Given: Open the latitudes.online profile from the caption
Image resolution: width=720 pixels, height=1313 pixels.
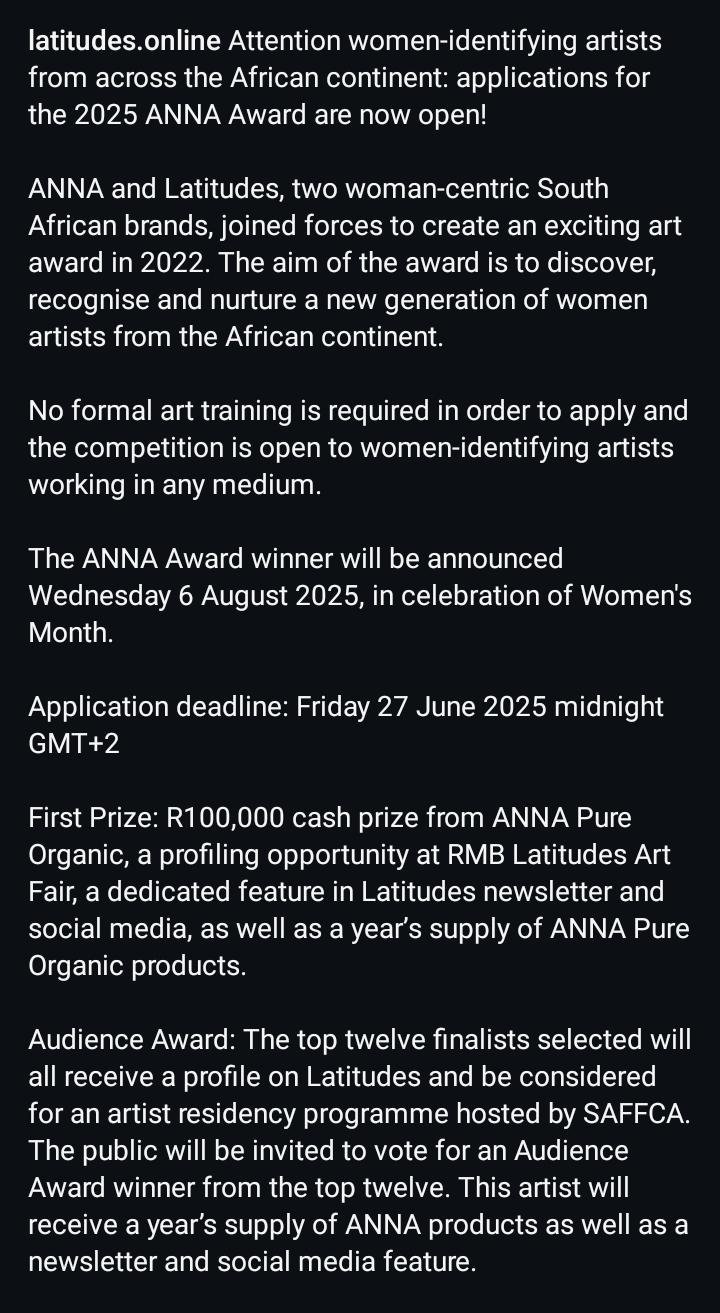Looking at the screenshot, I should click(125, 41).
